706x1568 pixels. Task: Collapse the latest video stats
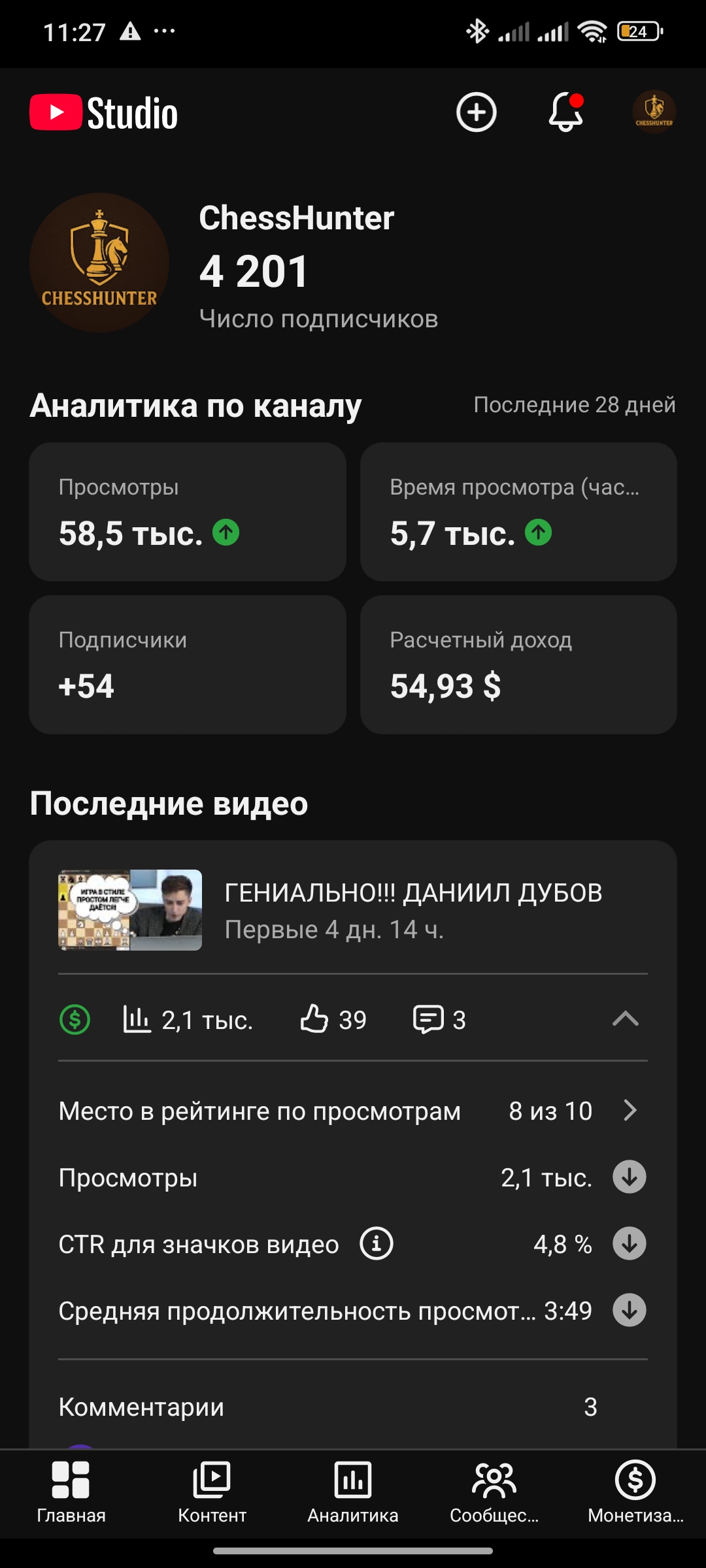click(x=625, y=1019)
